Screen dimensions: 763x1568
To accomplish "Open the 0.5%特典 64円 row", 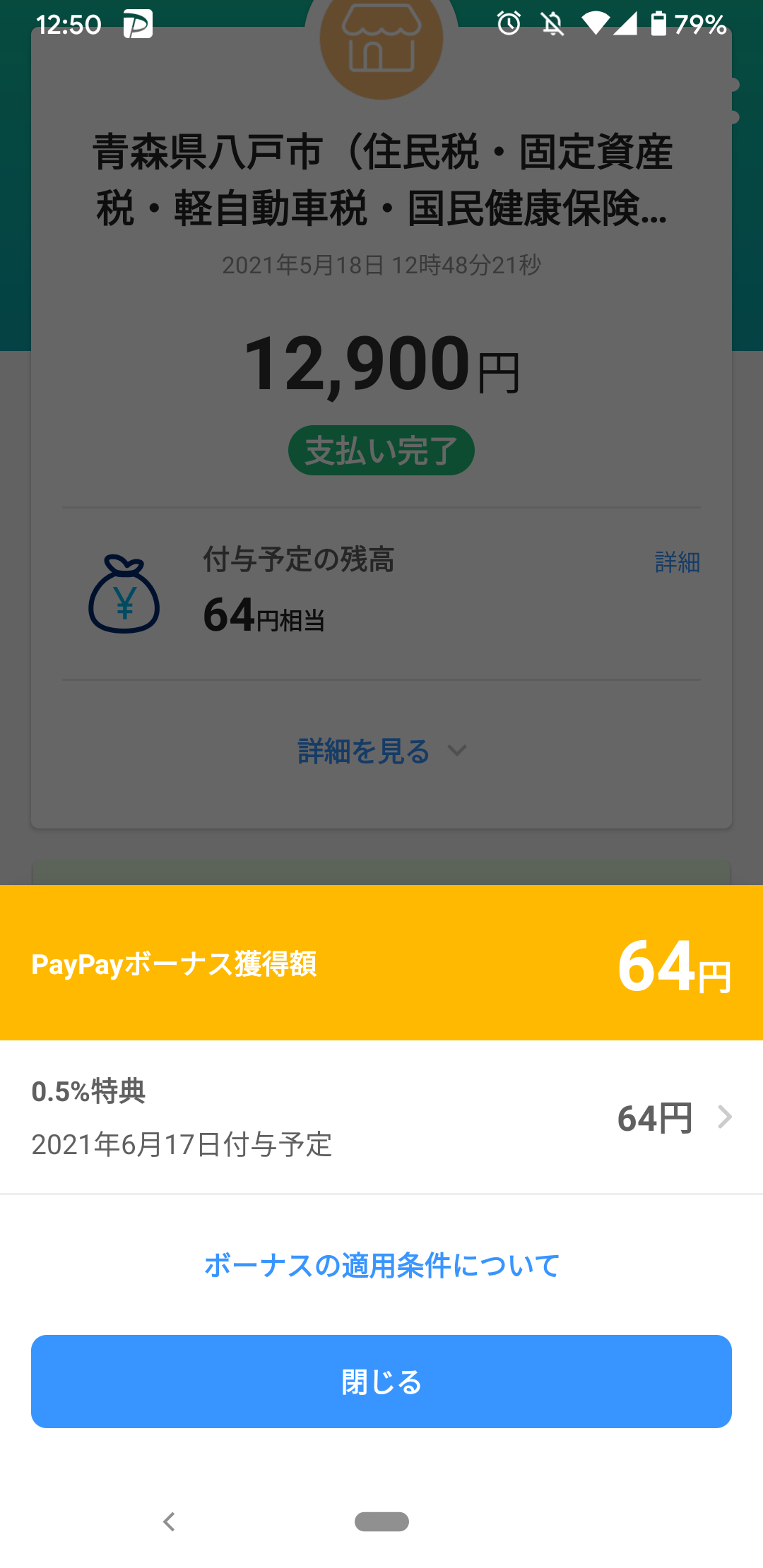I will [381, 1117].
